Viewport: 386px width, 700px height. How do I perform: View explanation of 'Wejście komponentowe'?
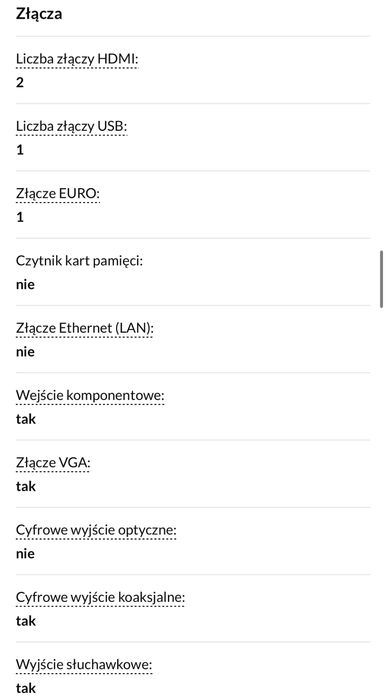tap(90, 396)
